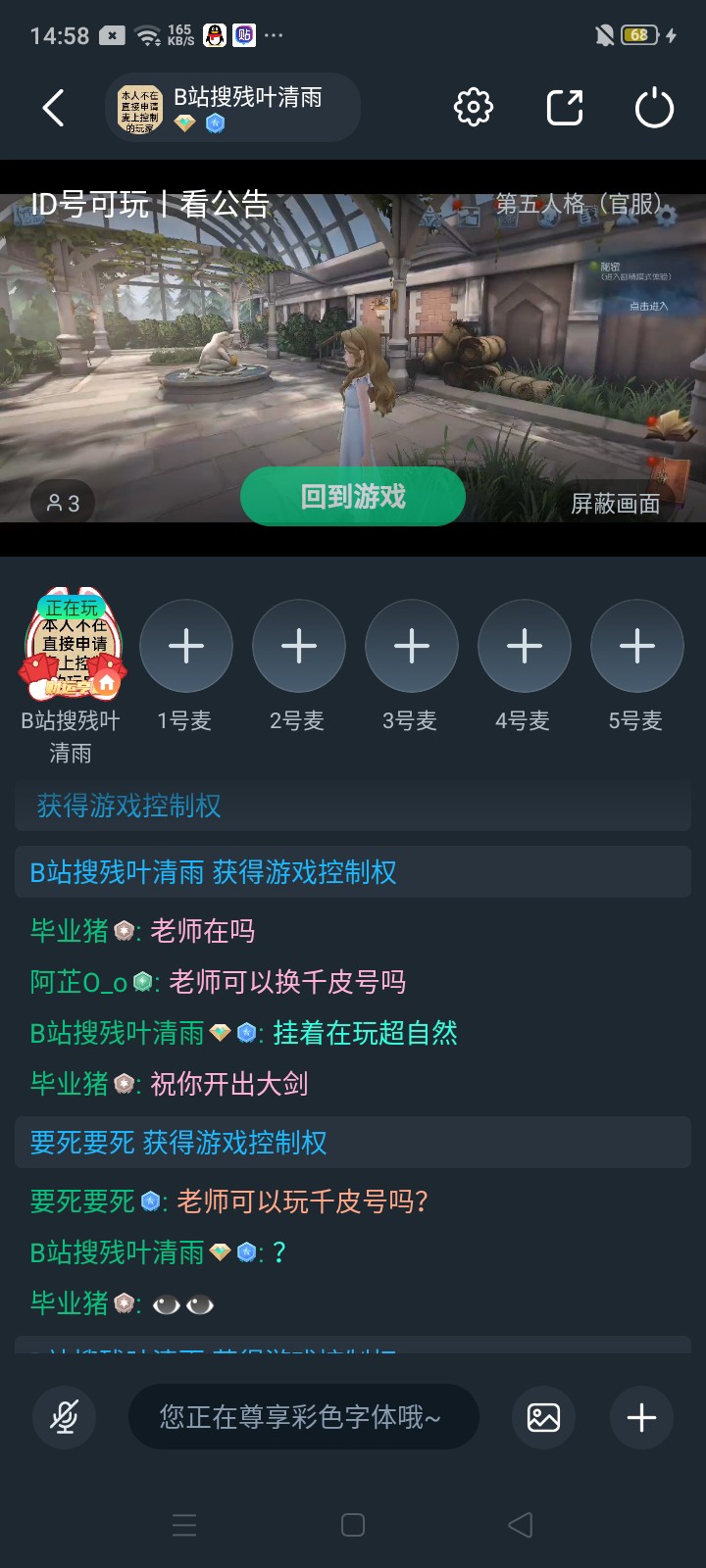Tap username 毕业猪 in the 老师在吗 message
Viewport: 706px width, 1568px height.
tap(70, 931)
